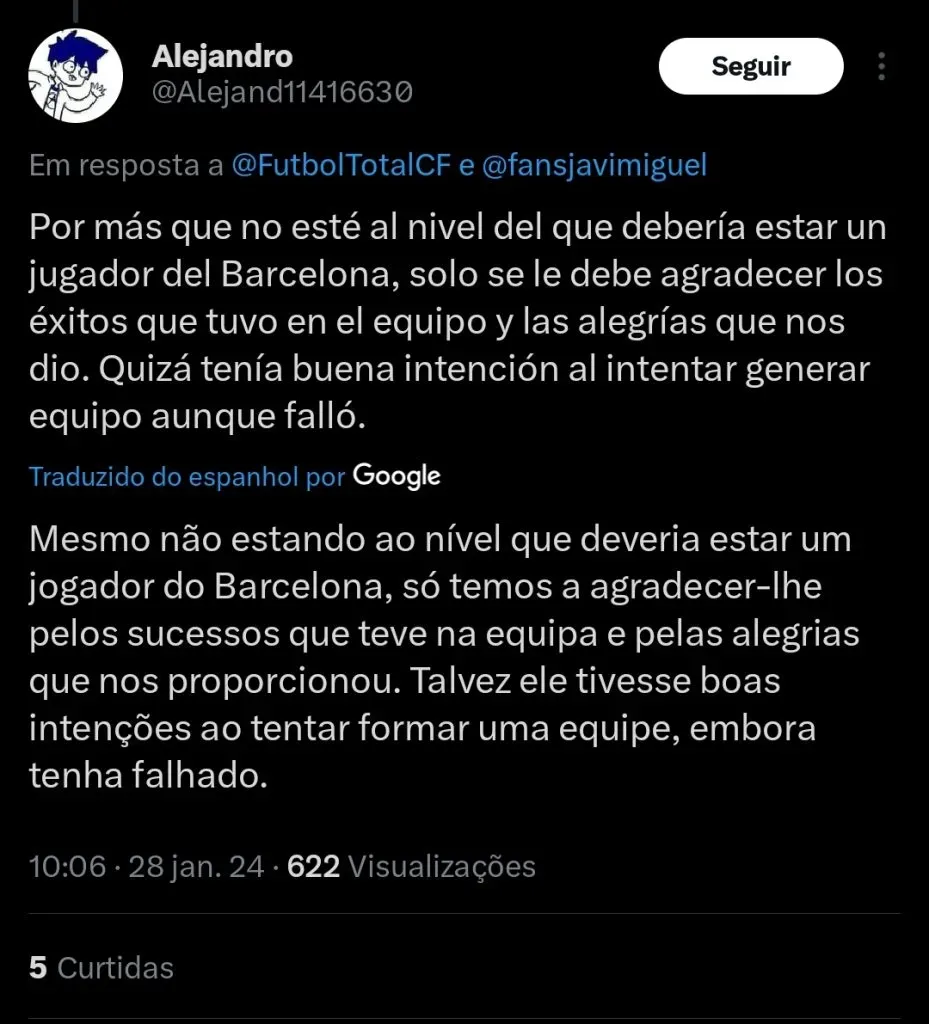This screenshot has width=929, height=1024.
Task: Open the tweet's three-dot overflow menu
Action: pos(881,67)
